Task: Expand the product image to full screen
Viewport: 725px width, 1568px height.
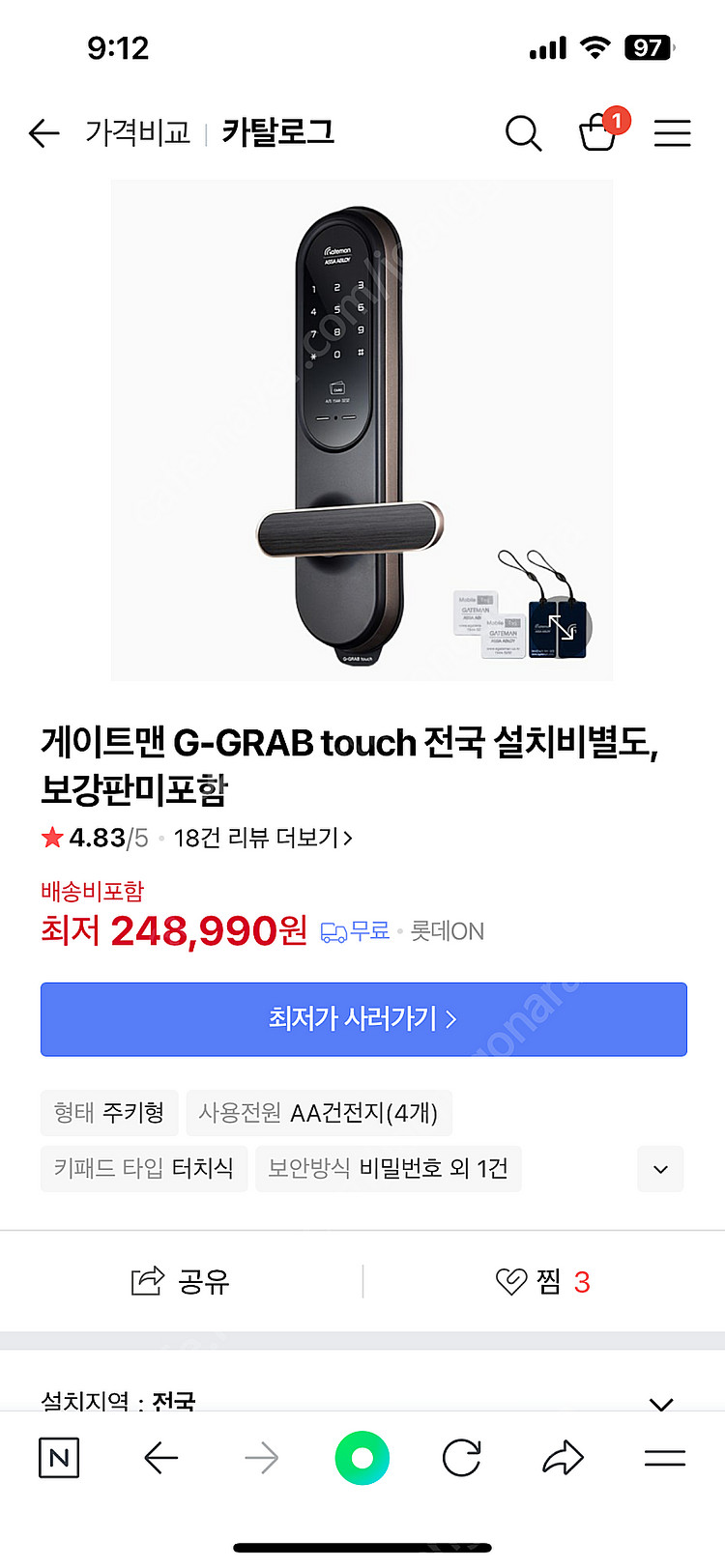Action: pyautogui.click(x=562, y=627)
